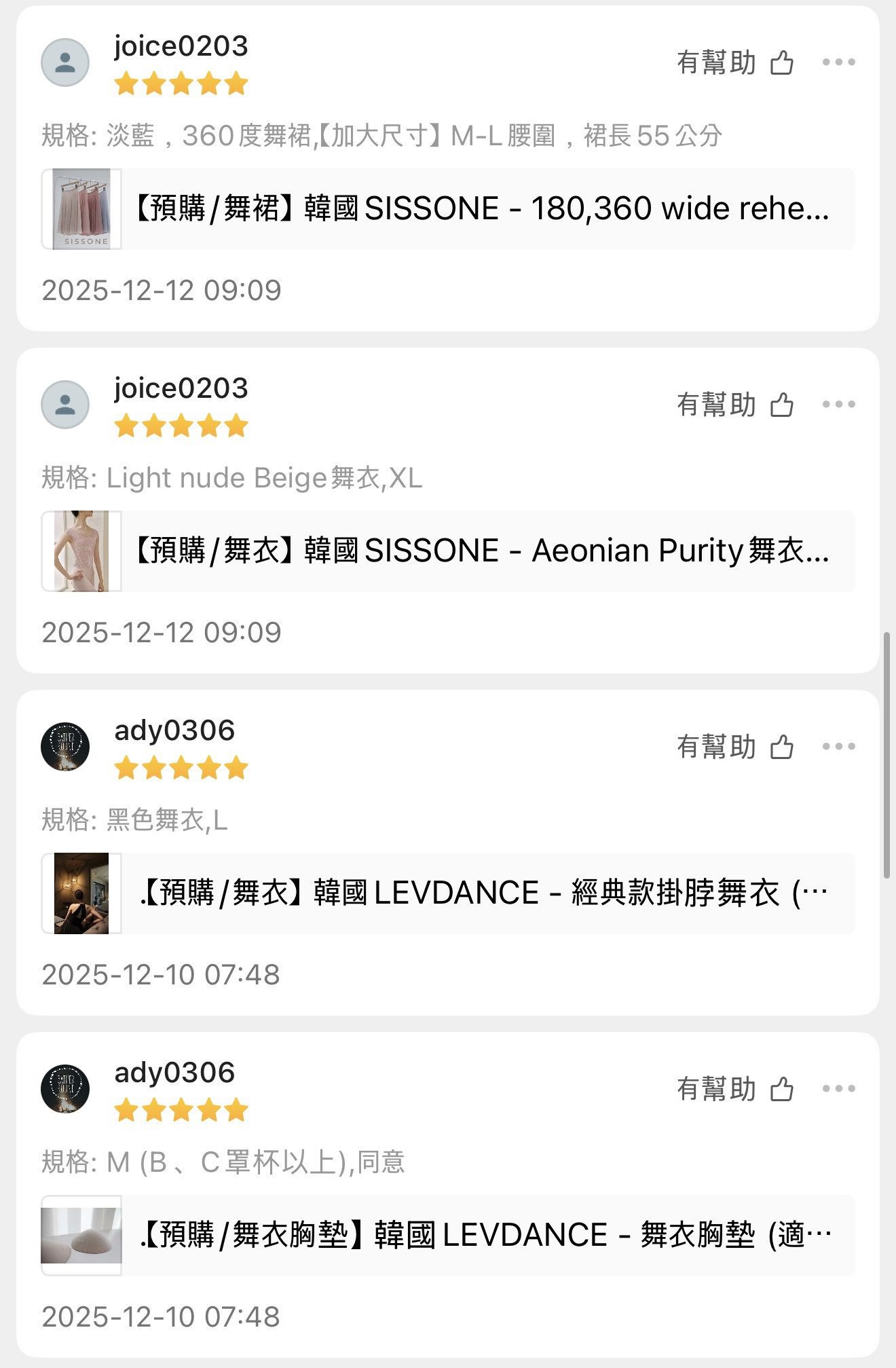Image resolution: width=896 pixels, height=1368 pixels.
Task: Open more options on the 淡藍 舞裙 review
Action: pyautogui.click(x=838, y=62)
